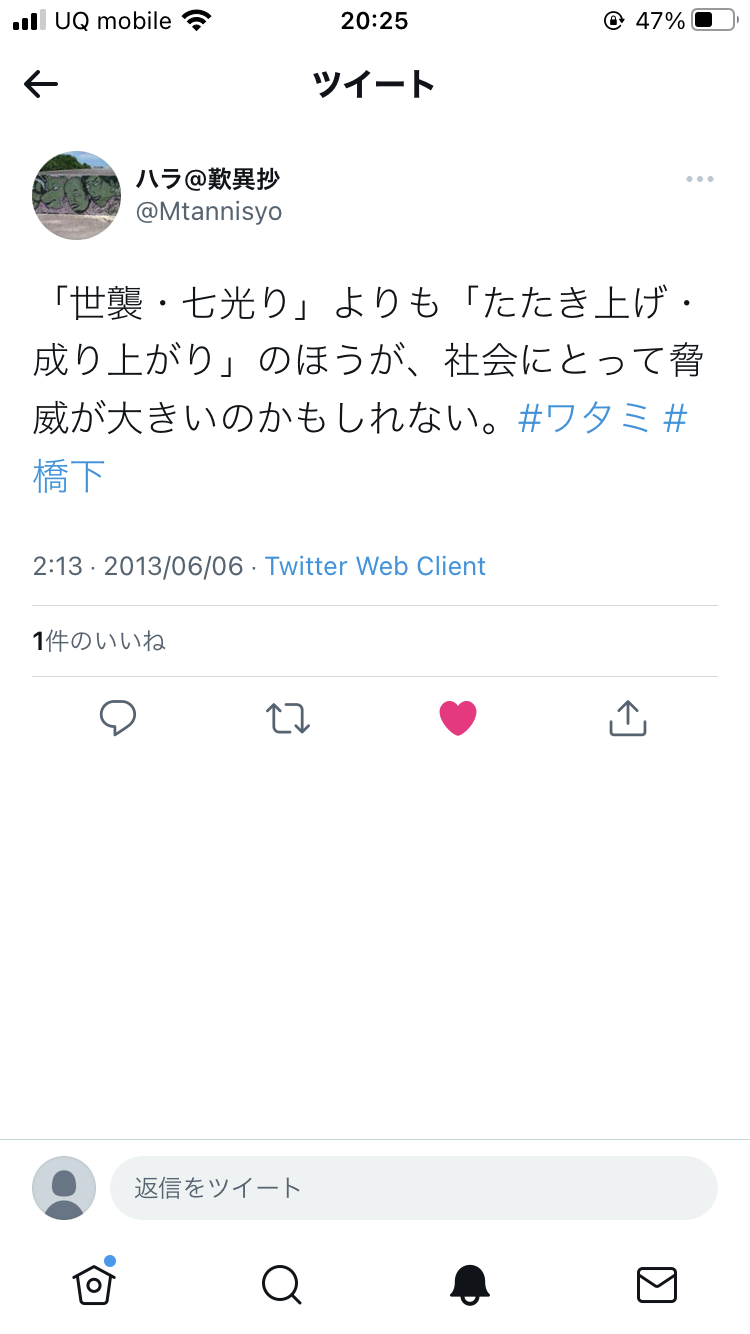Retweet this tweet

288,718
